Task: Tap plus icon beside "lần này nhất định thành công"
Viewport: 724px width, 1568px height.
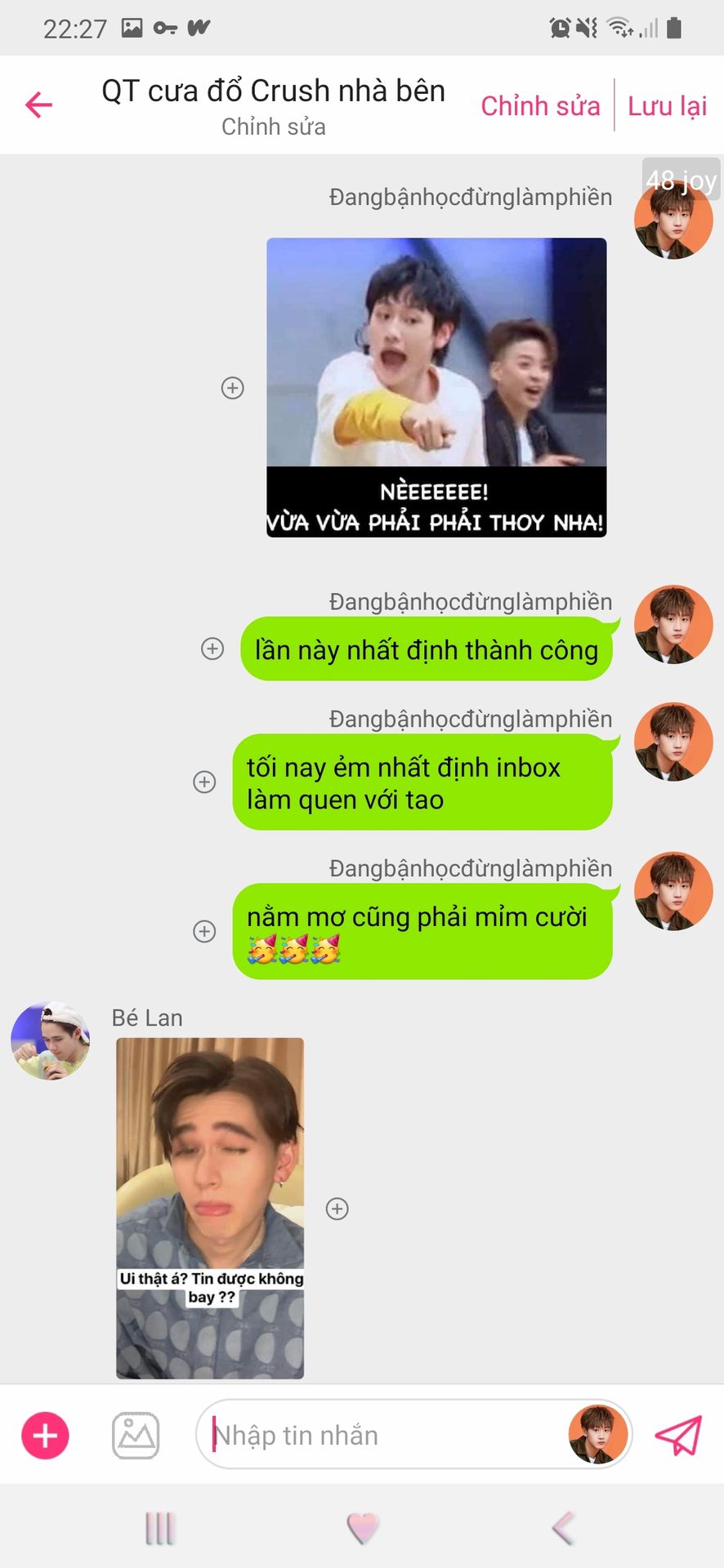Action: (212, 648)
